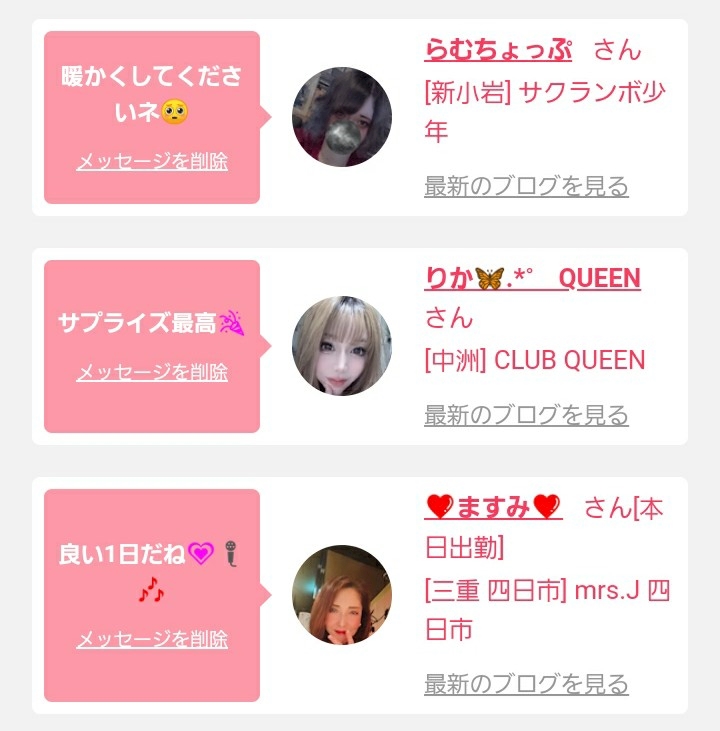See the latest blog from らむちょっぷ
The height and width of the screenshot is (731, 720).
526,186
